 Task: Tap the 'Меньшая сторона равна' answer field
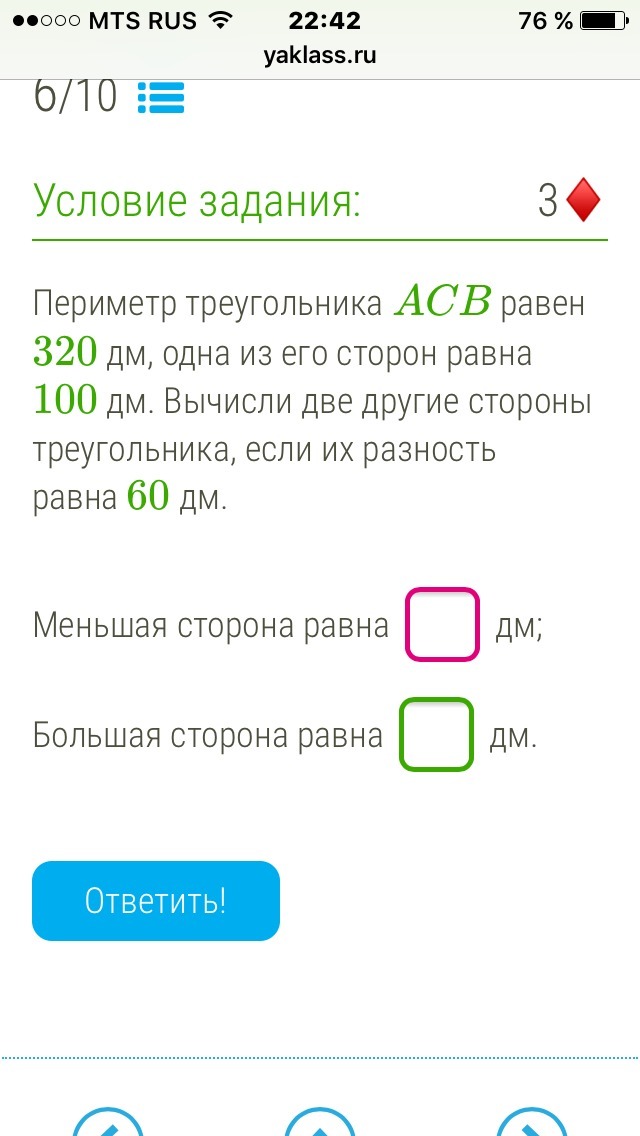442,625
